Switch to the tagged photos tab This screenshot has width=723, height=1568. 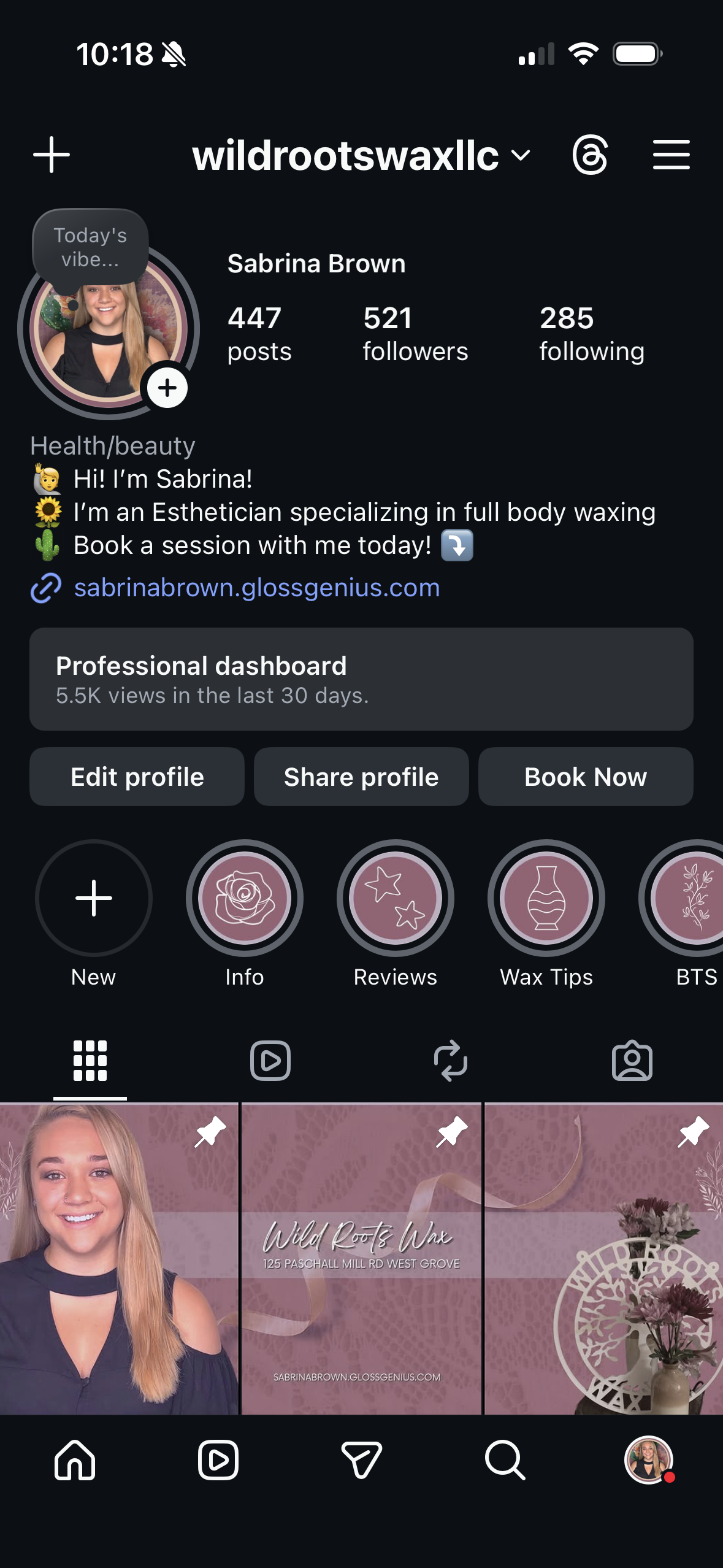(632, 1061)
